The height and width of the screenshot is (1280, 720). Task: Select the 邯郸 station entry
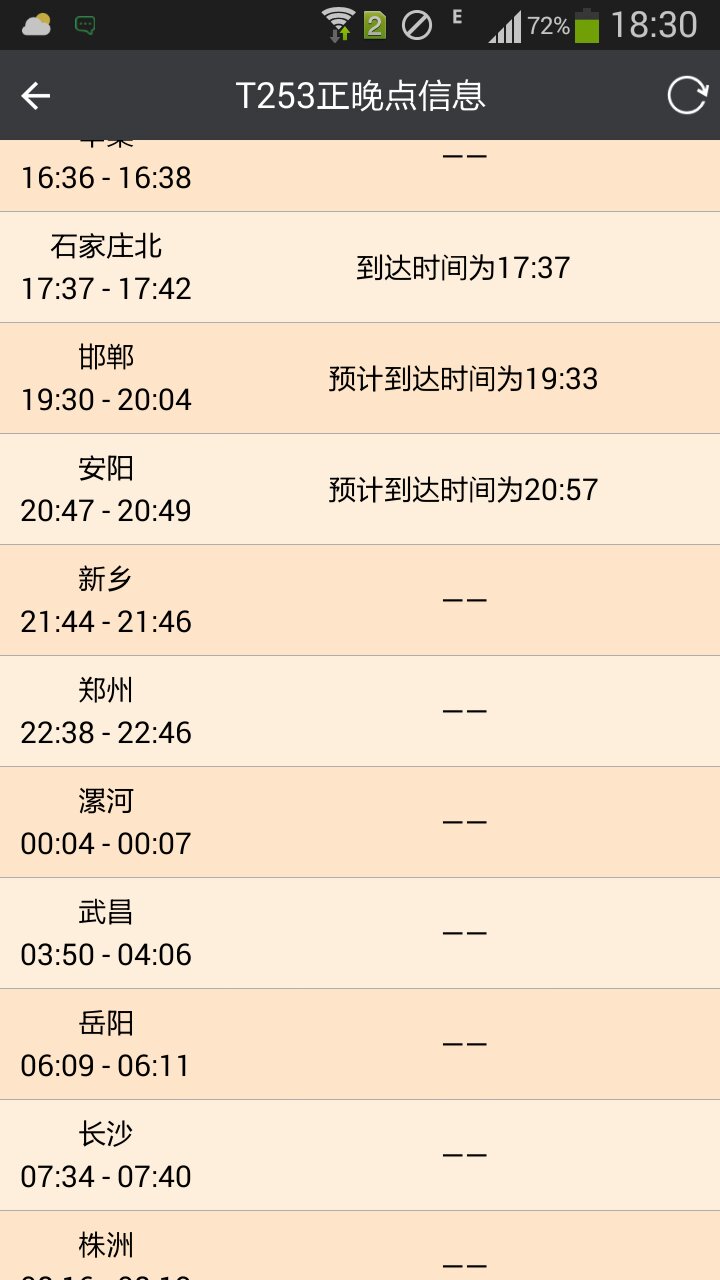click(x=360, y=378)
